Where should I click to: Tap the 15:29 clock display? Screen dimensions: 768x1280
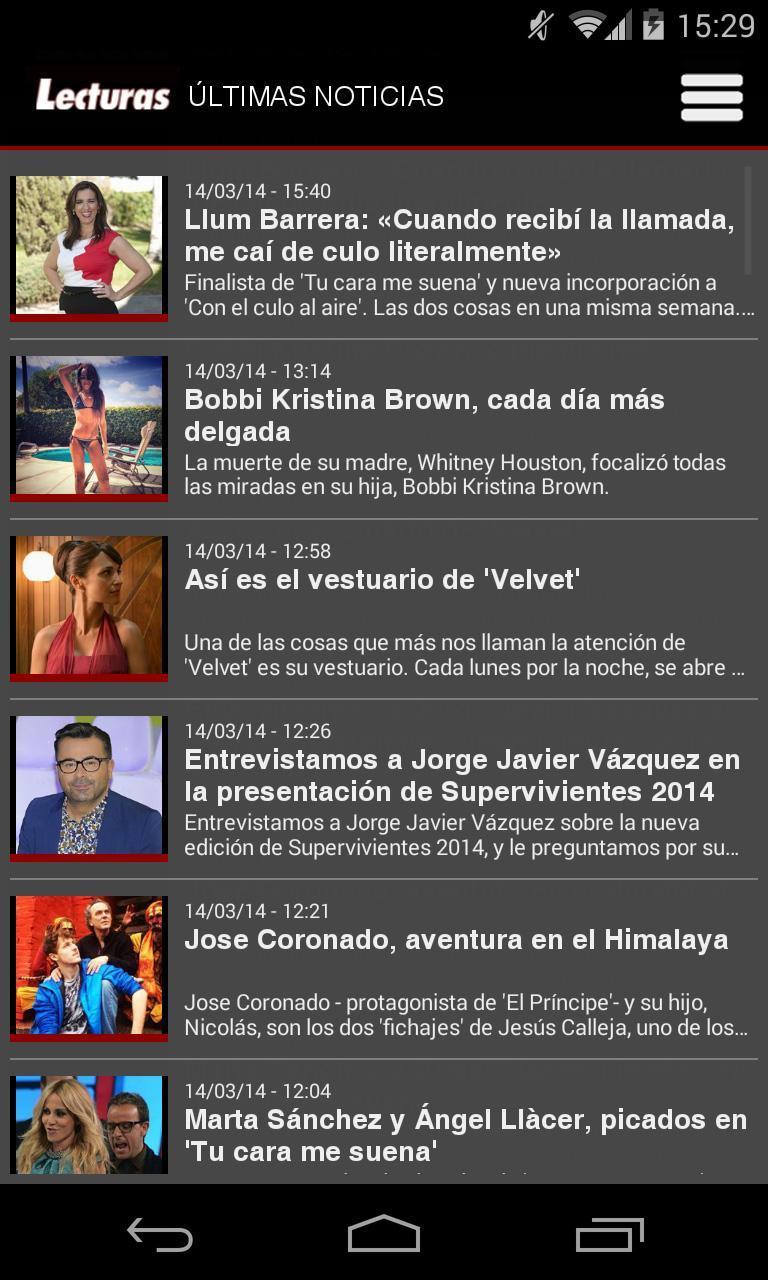click(x=718, y=27)
